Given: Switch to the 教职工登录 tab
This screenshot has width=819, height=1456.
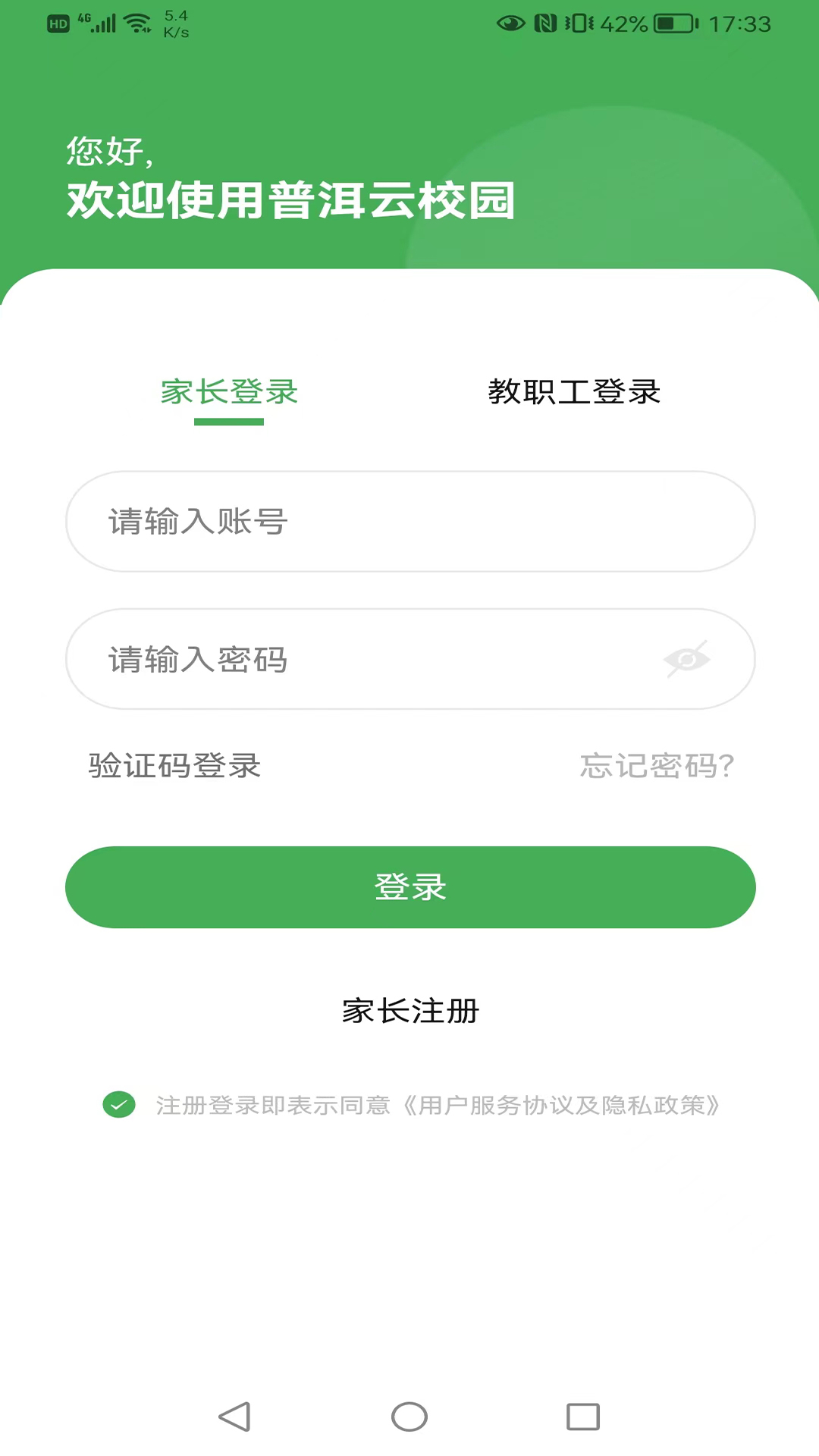Looking at the screenshot, I should pos(574,393).
